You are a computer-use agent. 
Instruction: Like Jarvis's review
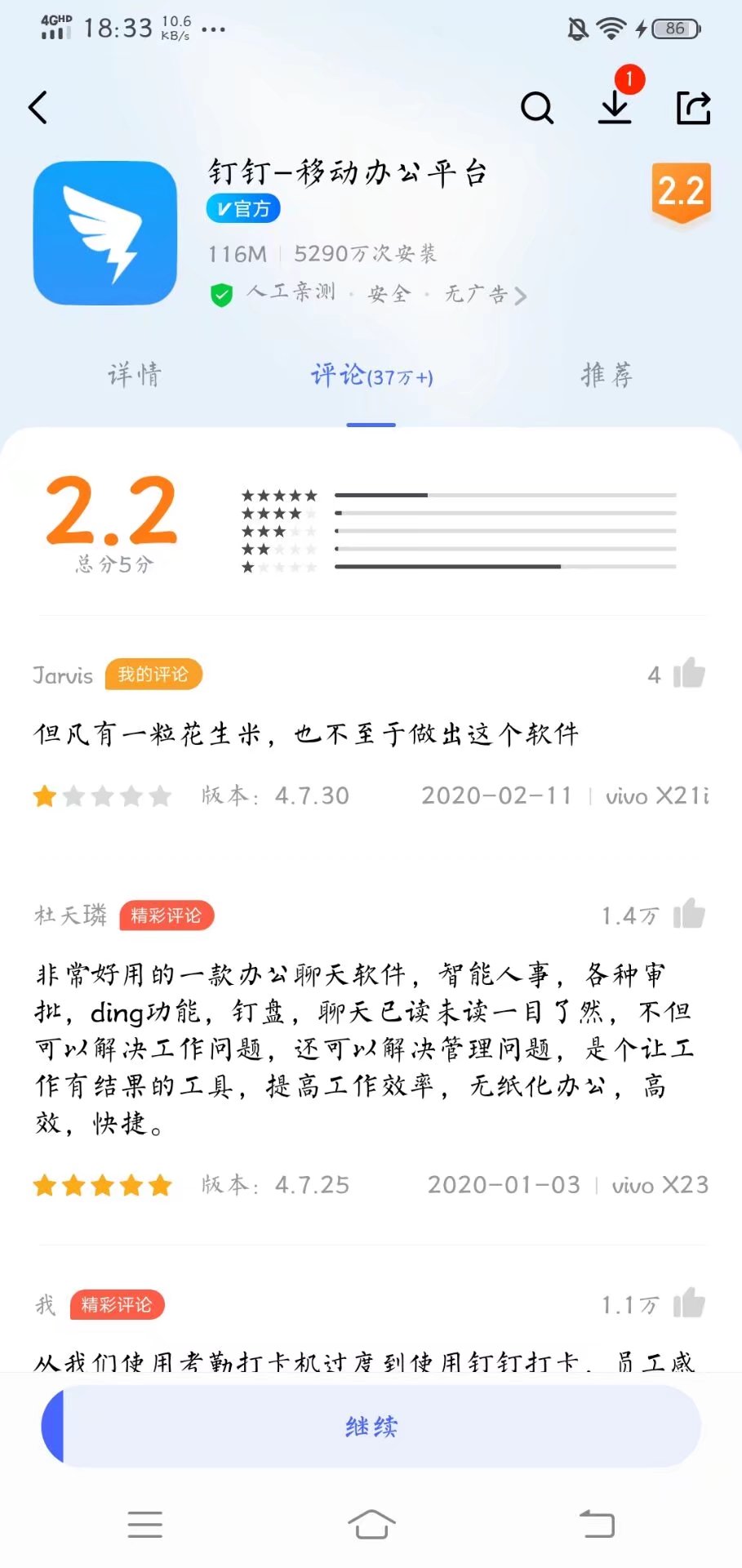click(x=689, y=674)
